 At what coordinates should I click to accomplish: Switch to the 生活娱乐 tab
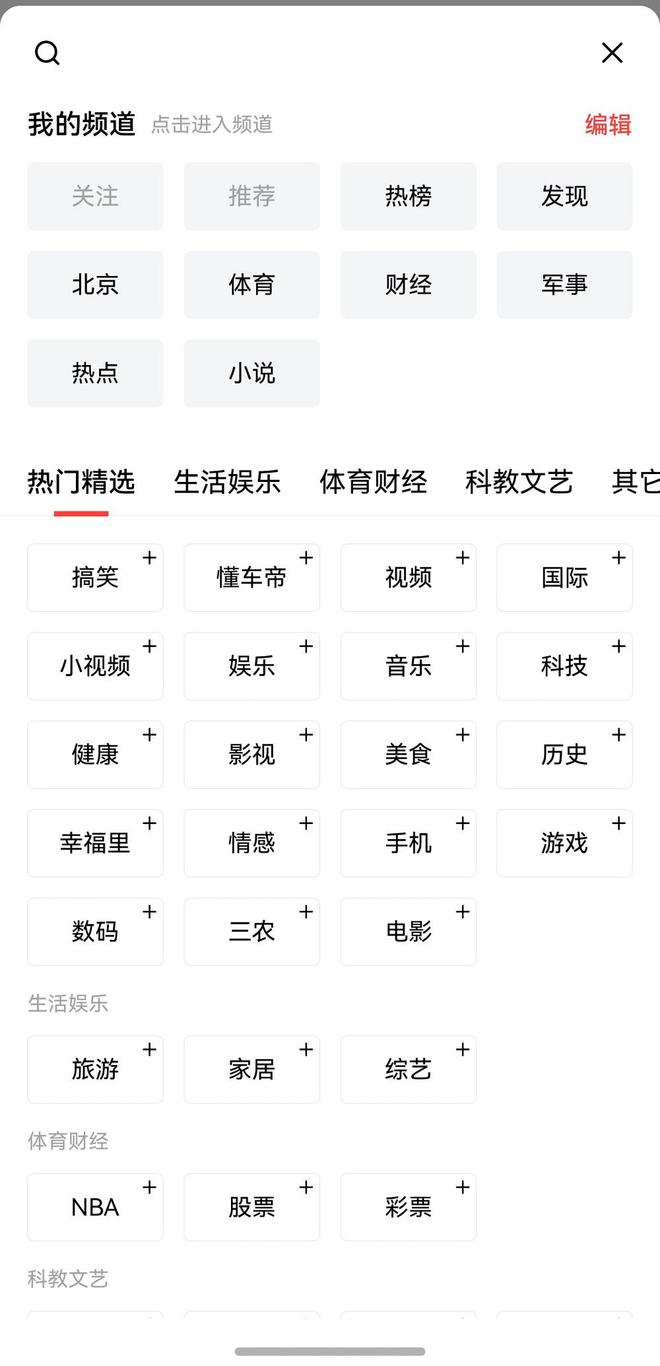click(x=227, y=482)
